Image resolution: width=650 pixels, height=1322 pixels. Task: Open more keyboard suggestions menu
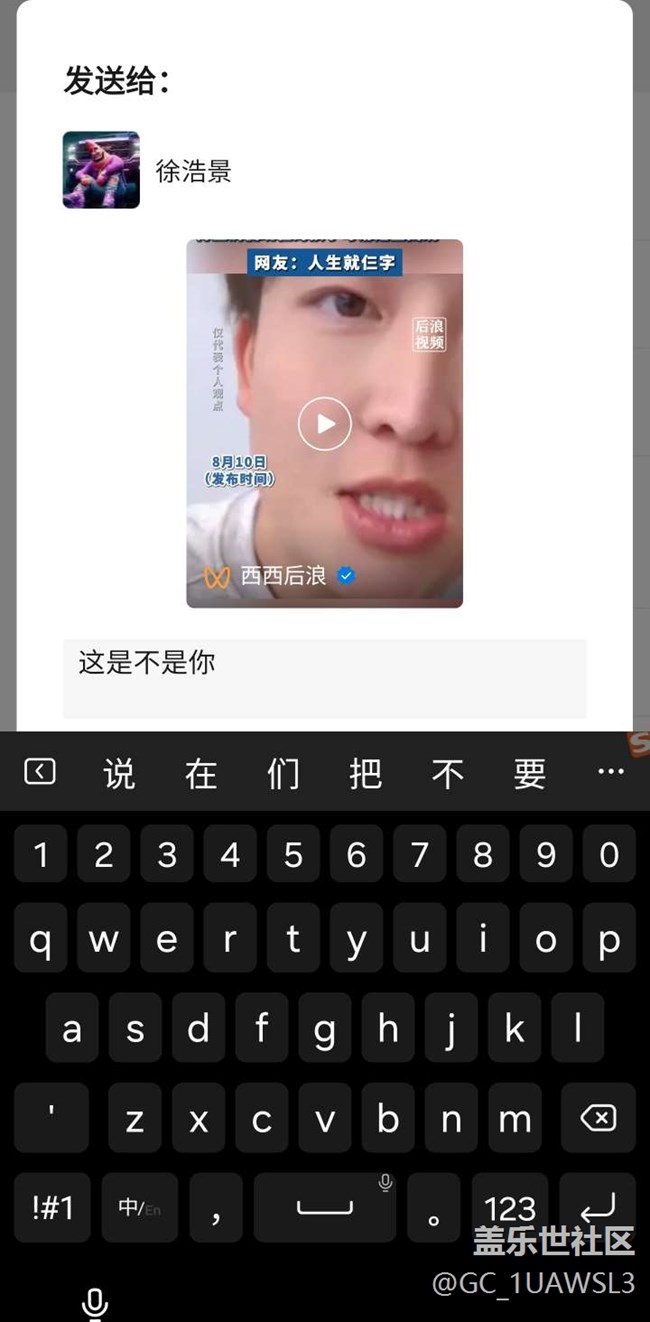pos(610,771)
